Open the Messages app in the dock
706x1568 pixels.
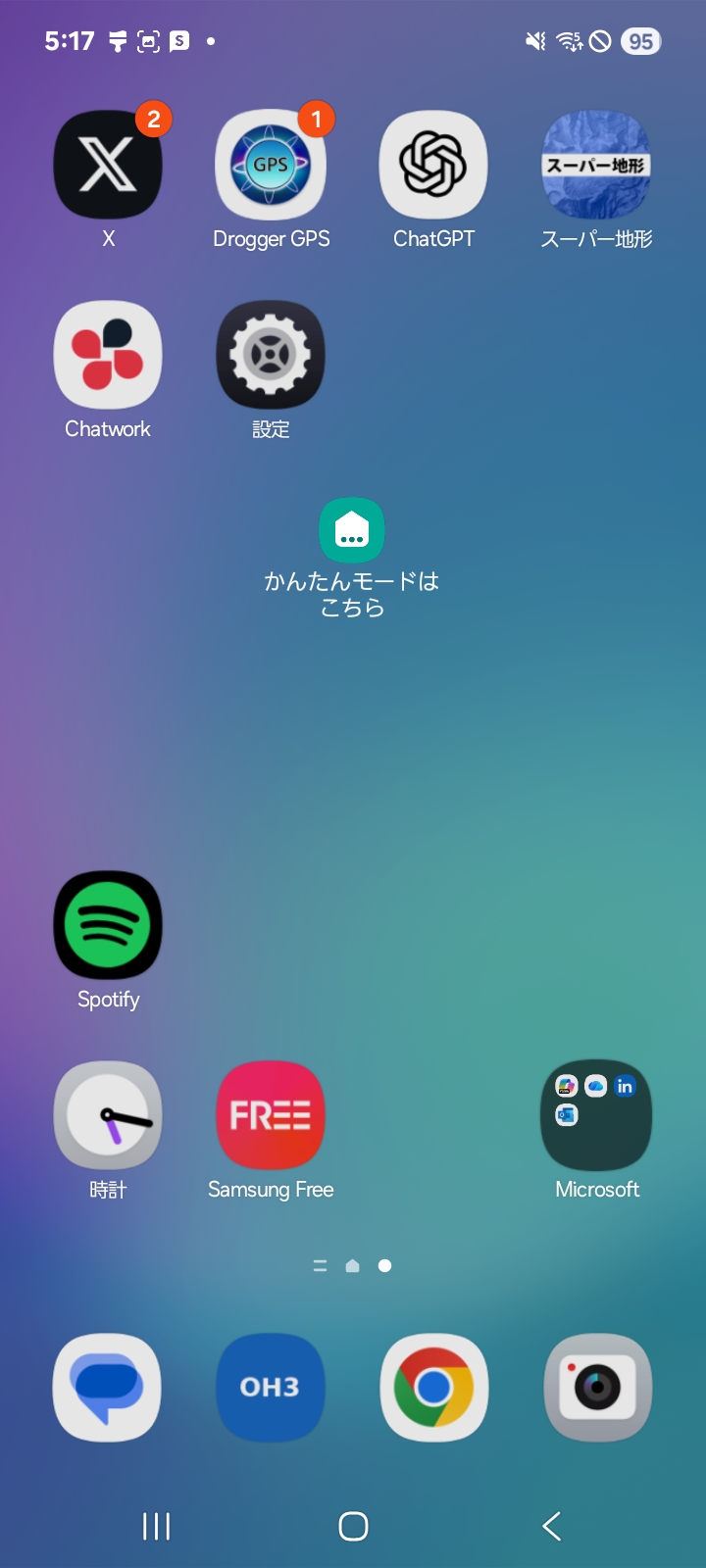tap(108, 1388)
